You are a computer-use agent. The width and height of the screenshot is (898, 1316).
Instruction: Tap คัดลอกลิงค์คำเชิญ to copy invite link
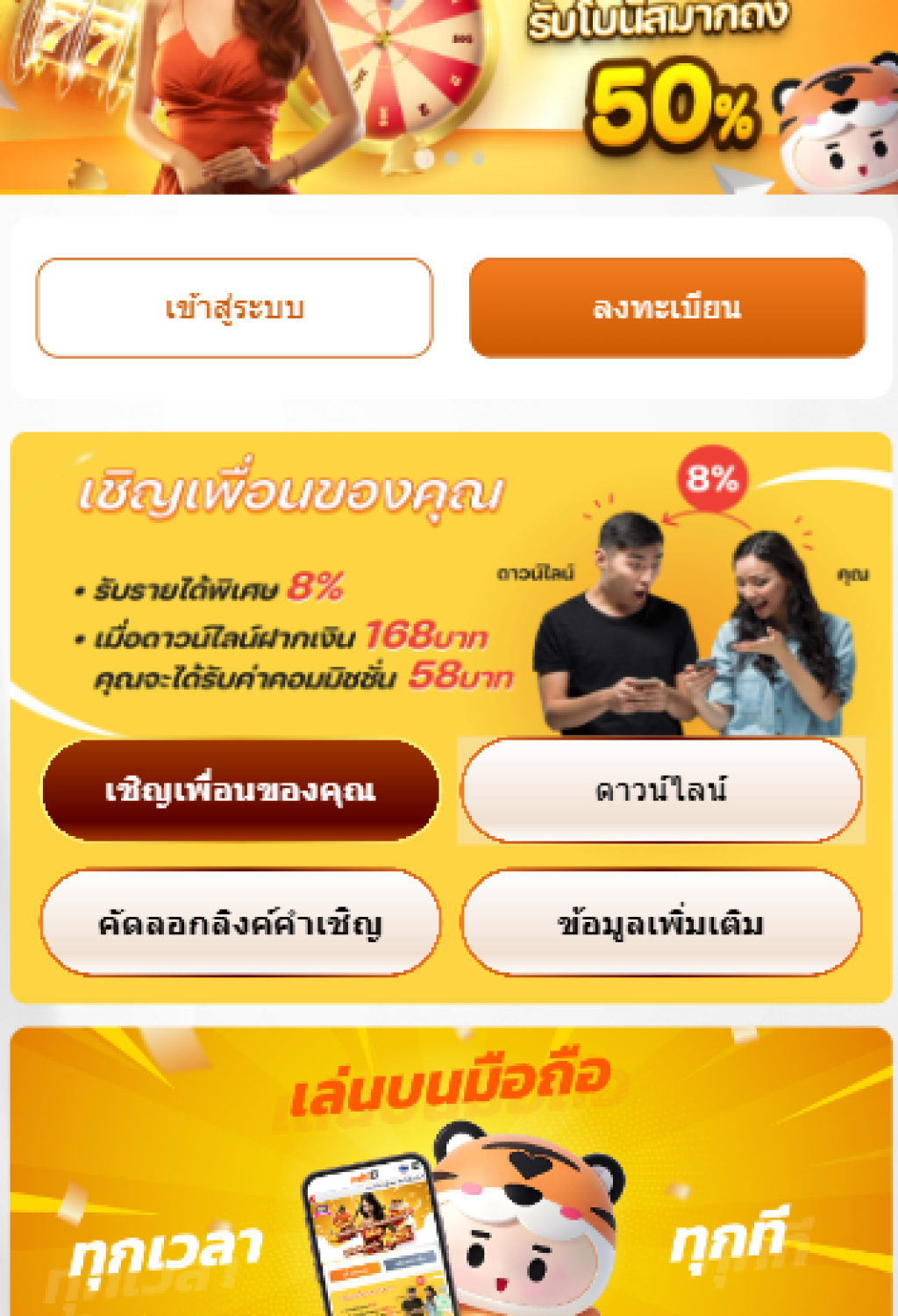pyautogui.click(x=240, y=923)
